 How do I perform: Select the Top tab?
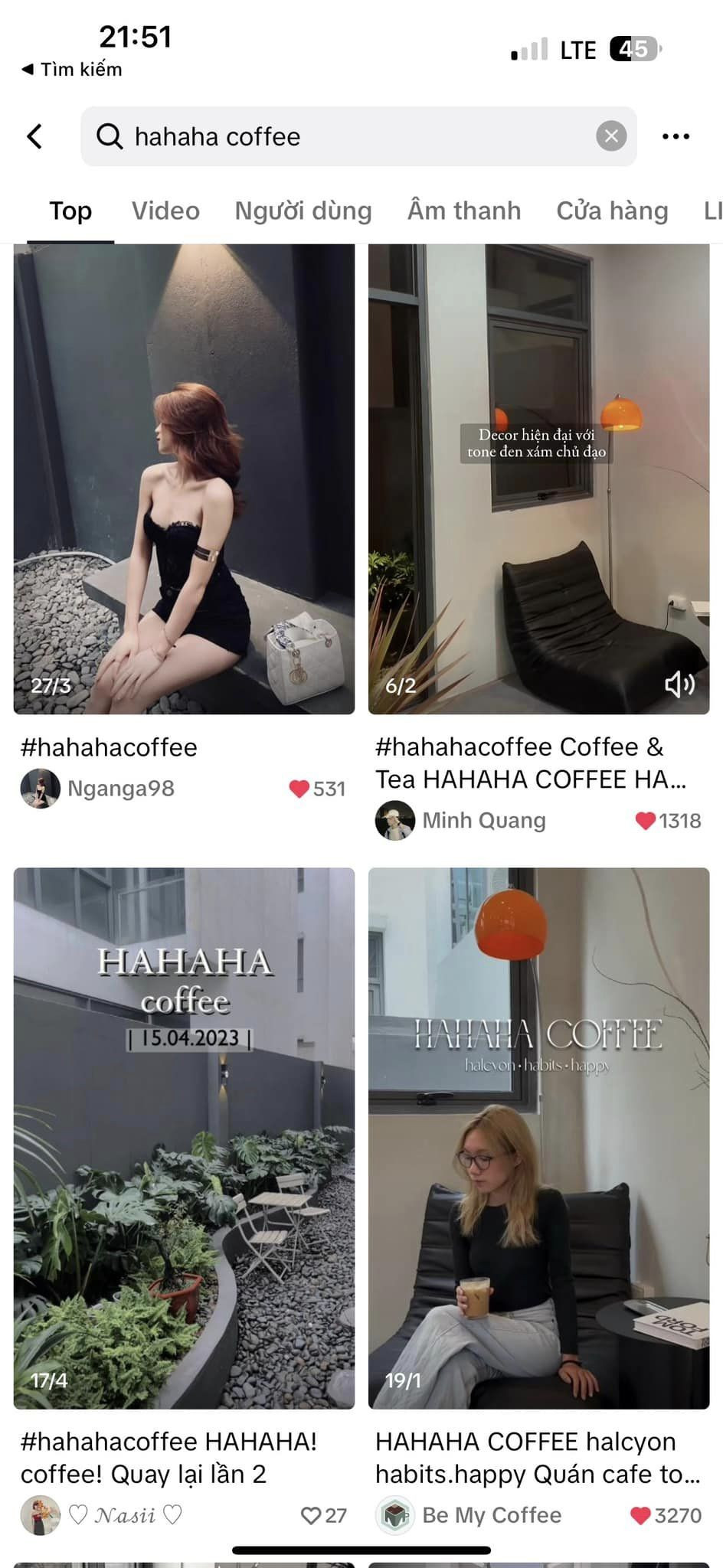[70, 211]
